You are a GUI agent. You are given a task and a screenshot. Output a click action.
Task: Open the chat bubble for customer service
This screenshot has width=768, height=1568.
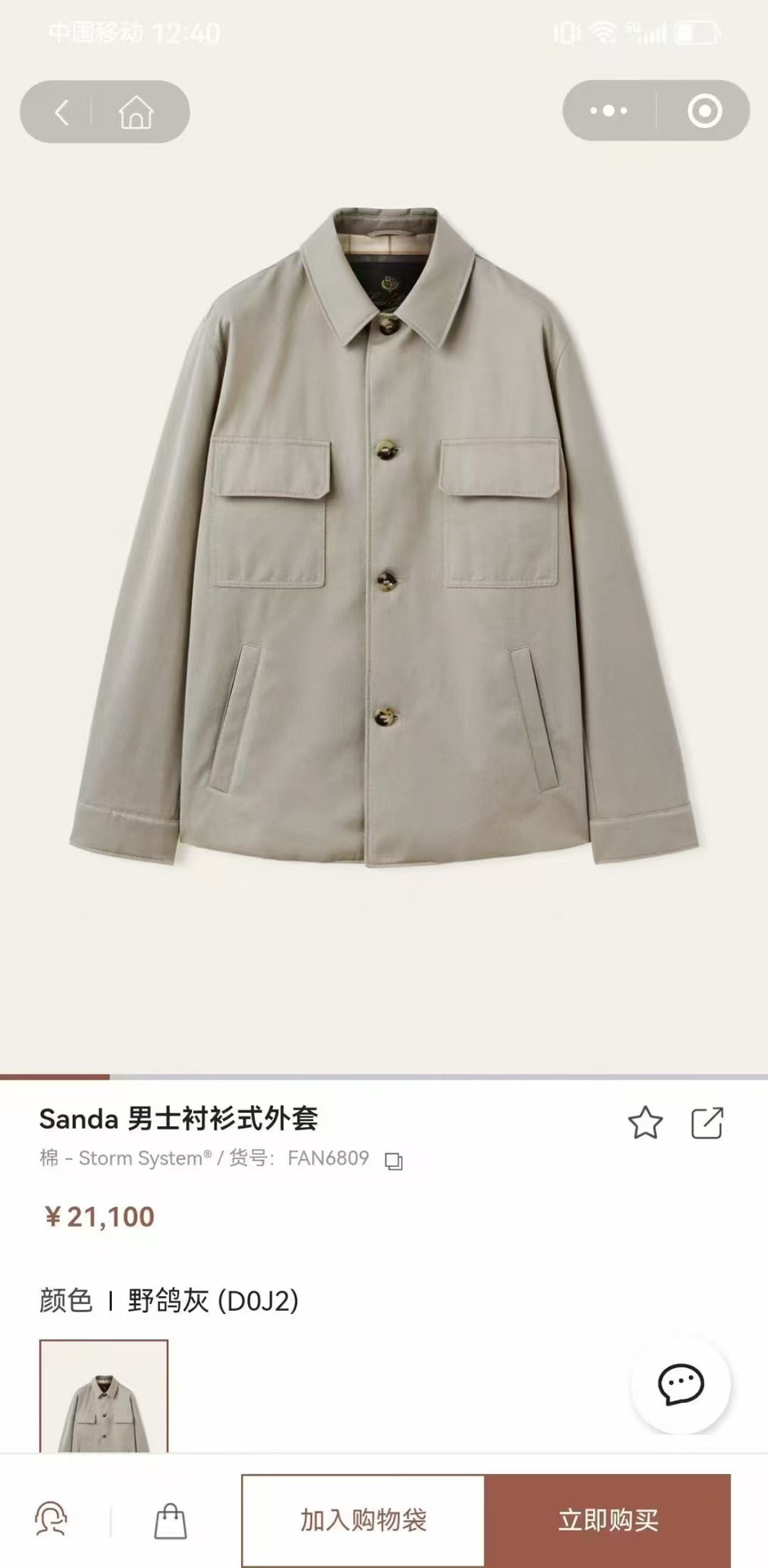(x=680, y=1384)
